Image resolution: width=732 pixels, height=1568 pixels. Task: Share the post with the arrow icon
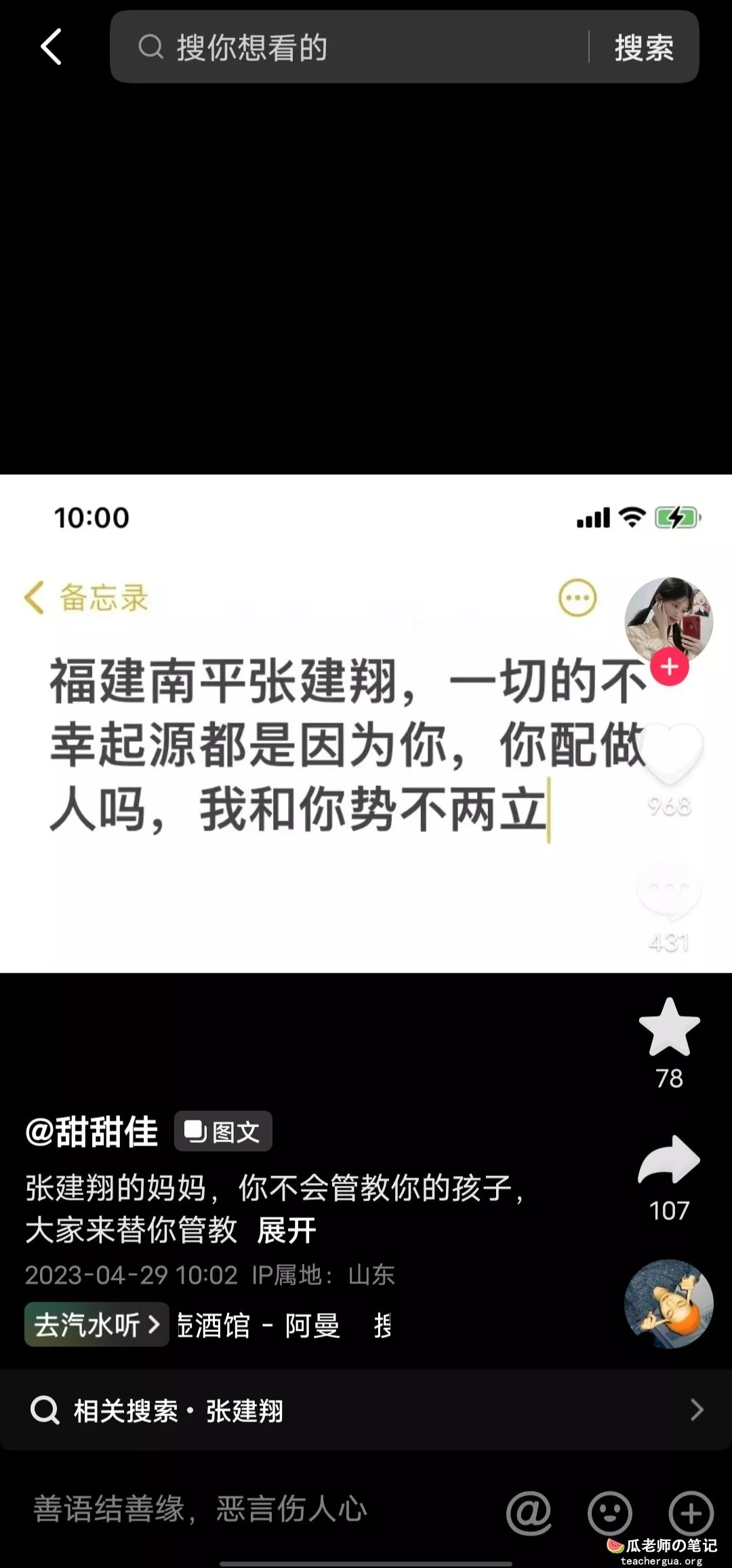(x=670, y=1161)
